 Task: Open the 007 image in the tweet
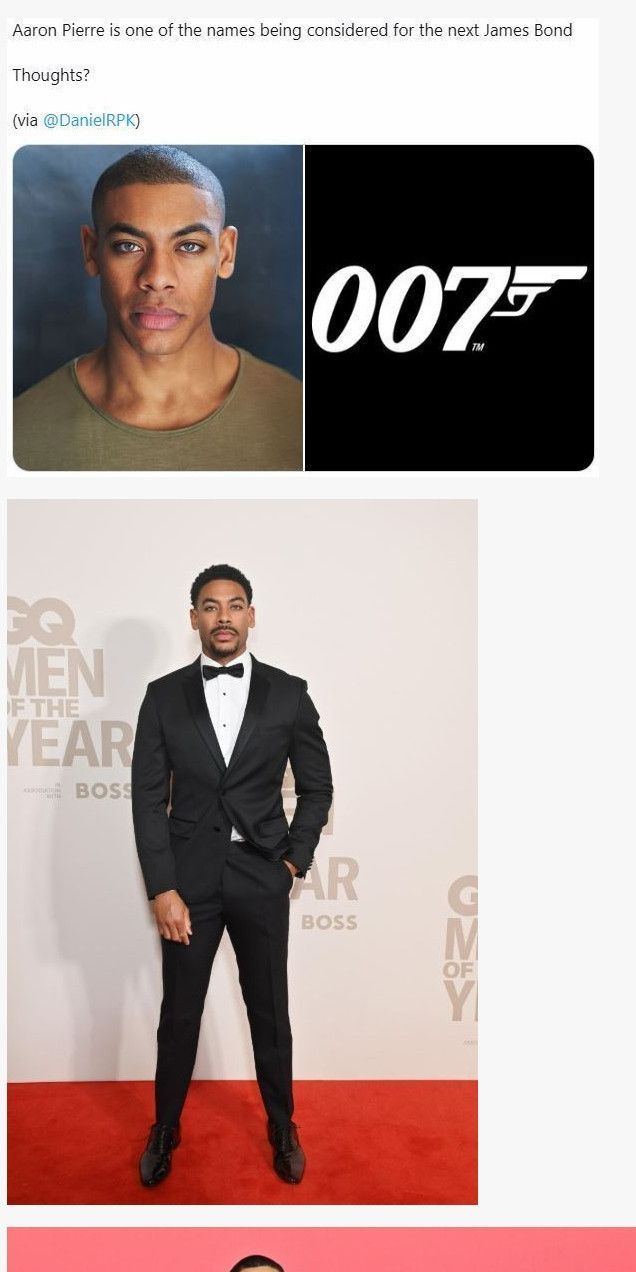tap(449, 308)
